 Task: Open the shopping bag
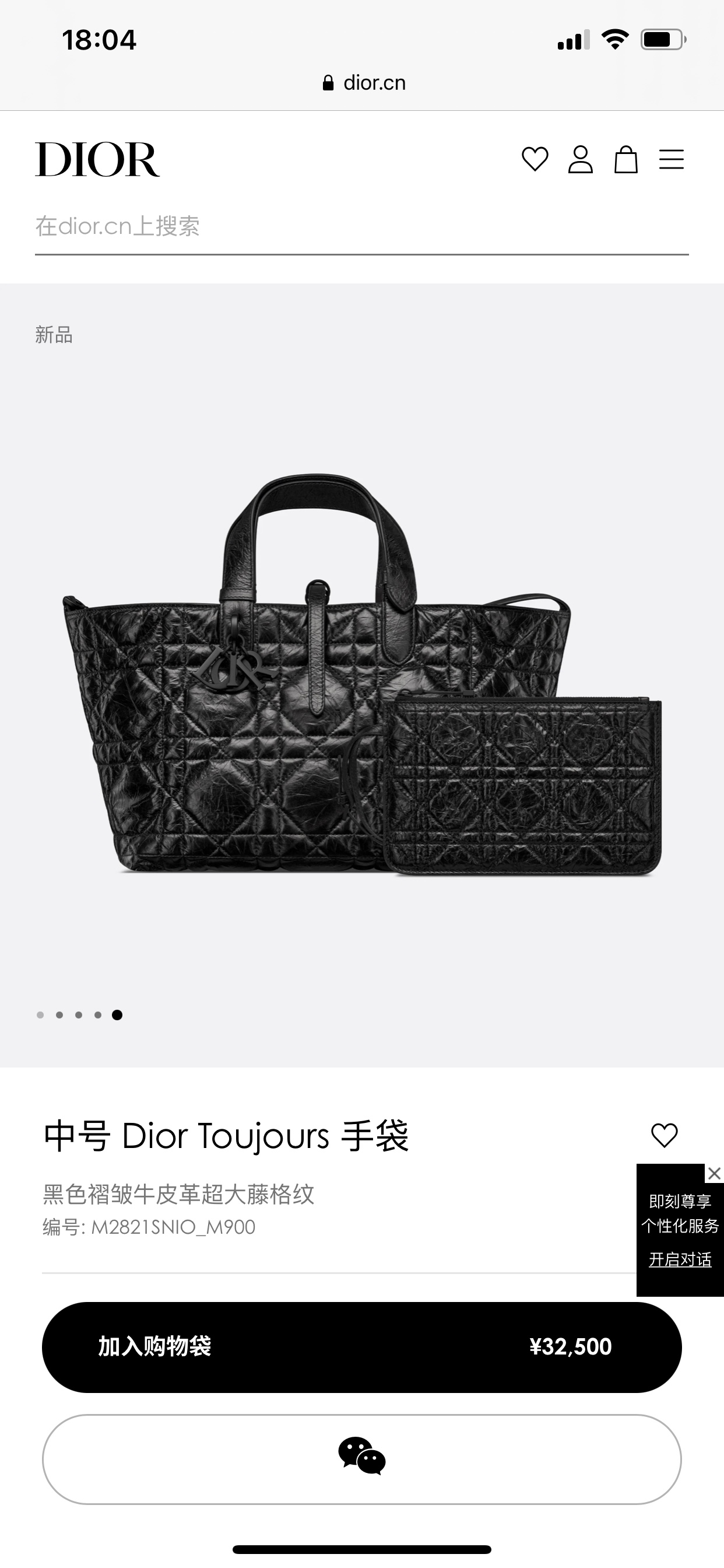(625, 160)
